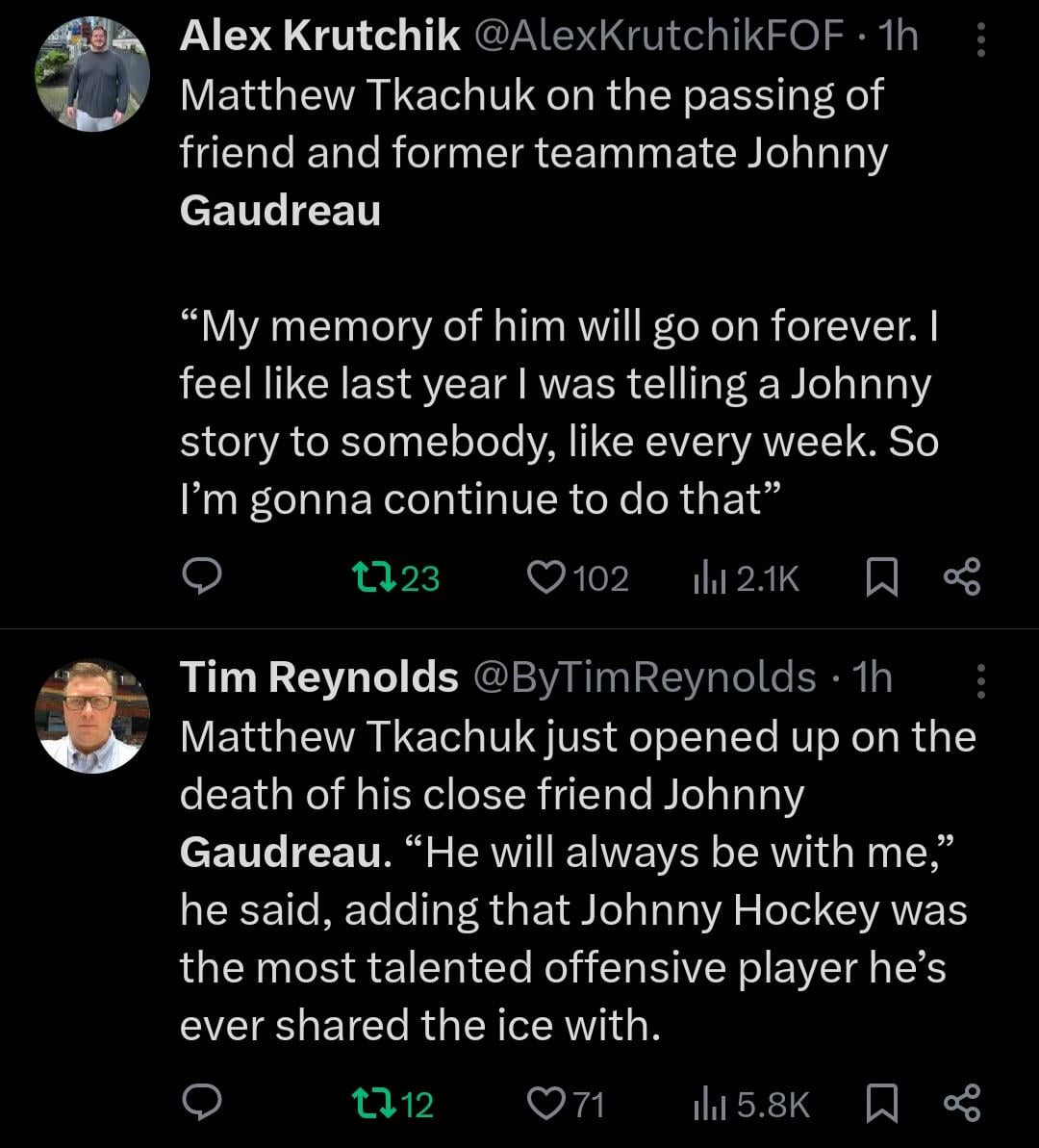The image size is (1039, 1148).
Task: Like Tim Reynolds' tweet
Action: [x=545, y=1103]
